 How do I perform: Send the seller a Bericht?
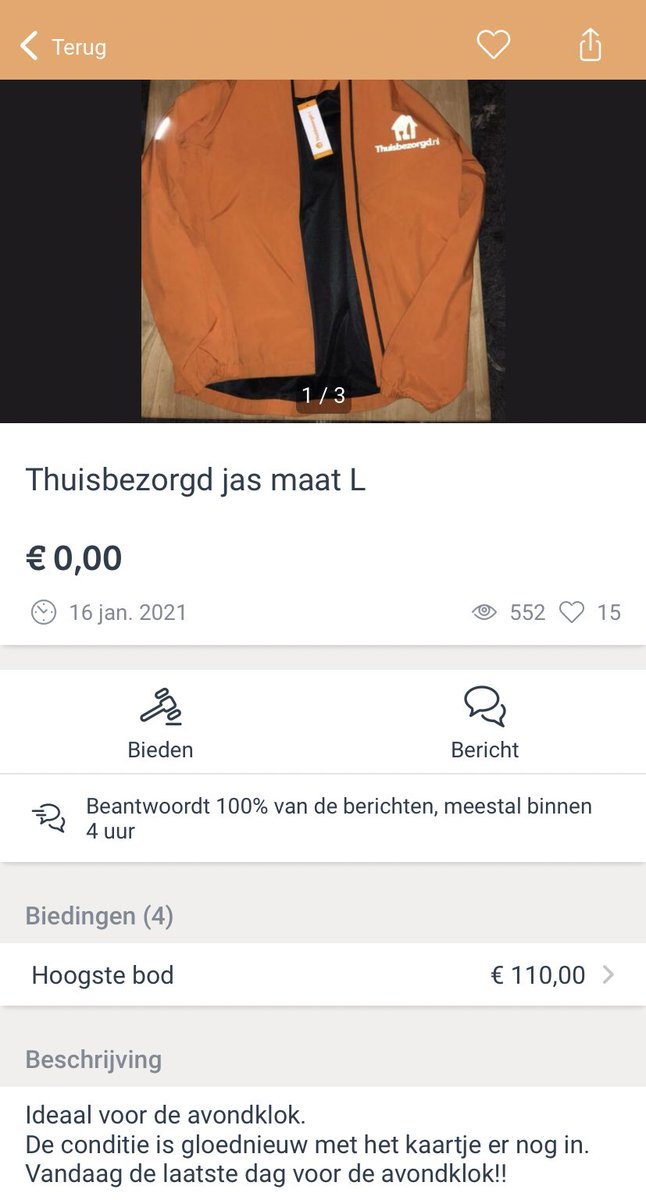click(x=485, y=723)
